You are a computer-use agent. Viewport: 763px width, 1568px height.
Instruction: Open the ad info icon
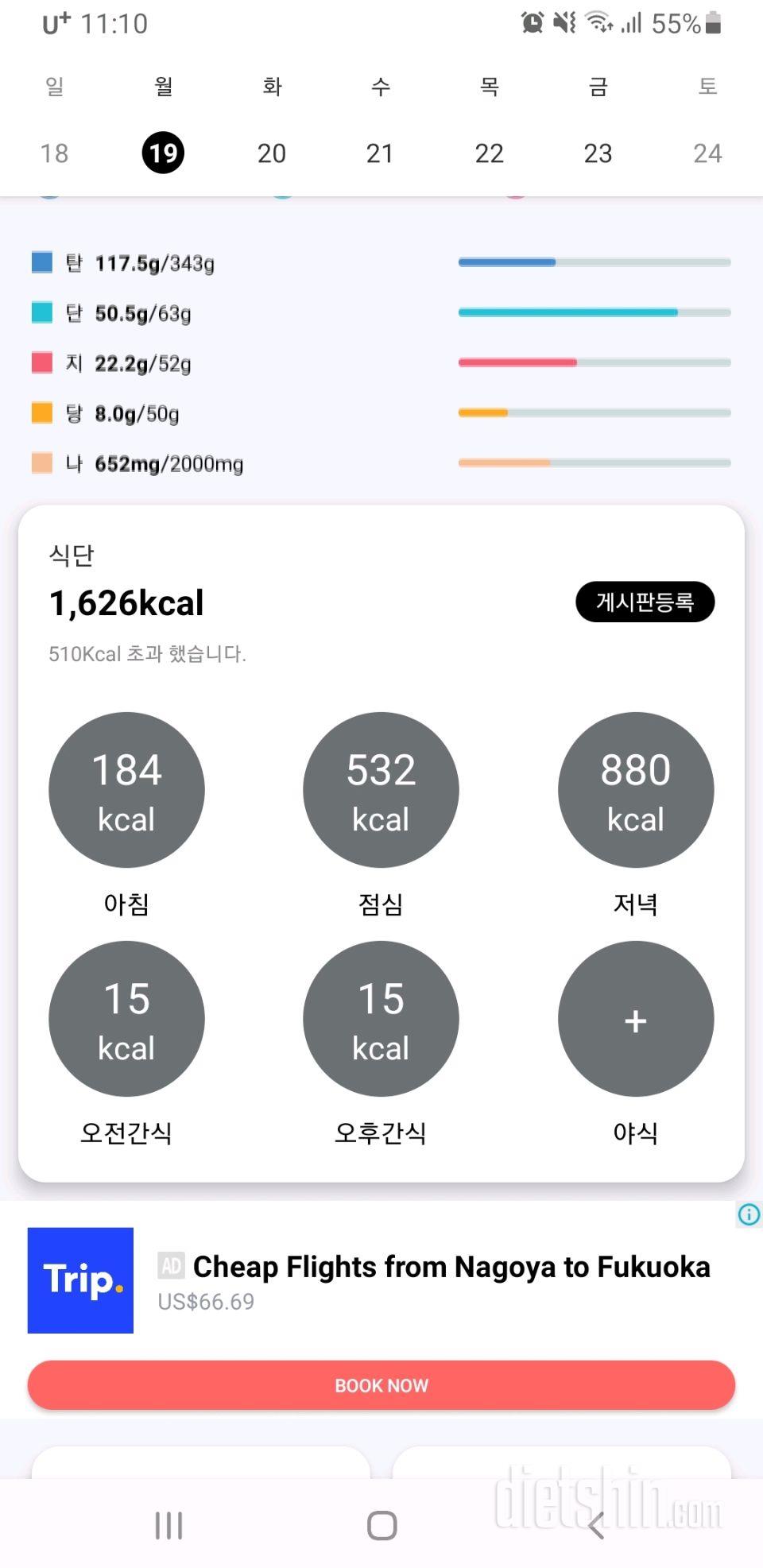click(x=749, y=1214)
